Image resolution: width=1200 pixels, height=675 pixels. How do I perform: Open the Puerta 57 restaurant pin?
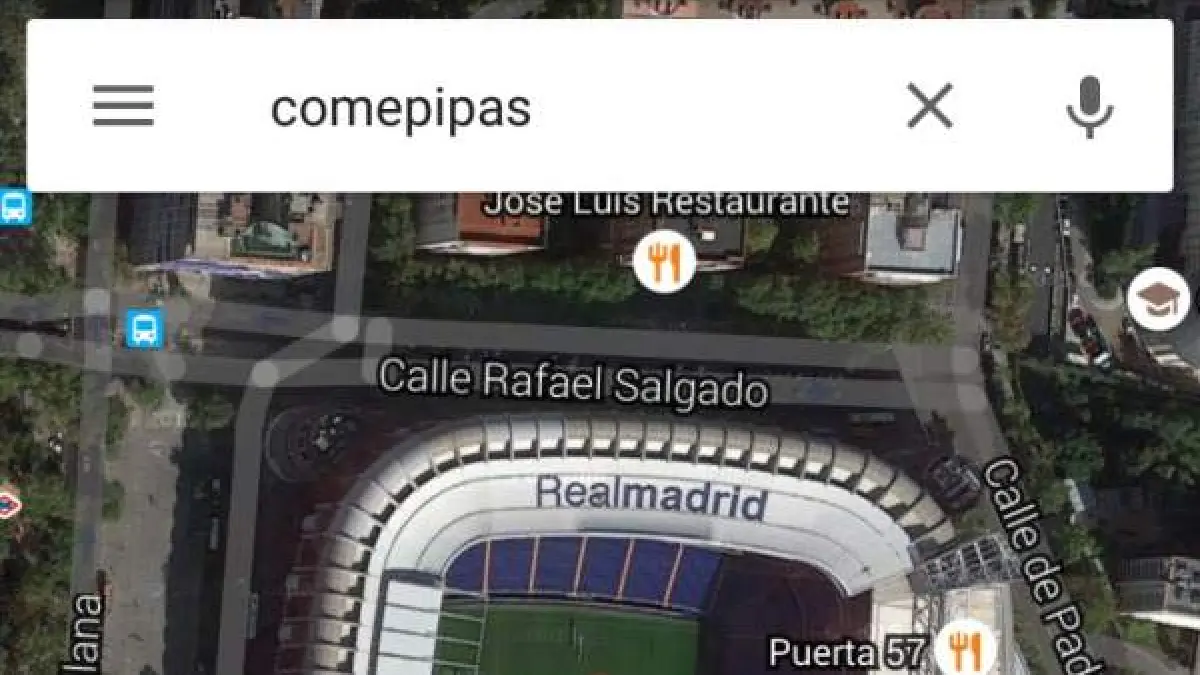pos(964,650)
